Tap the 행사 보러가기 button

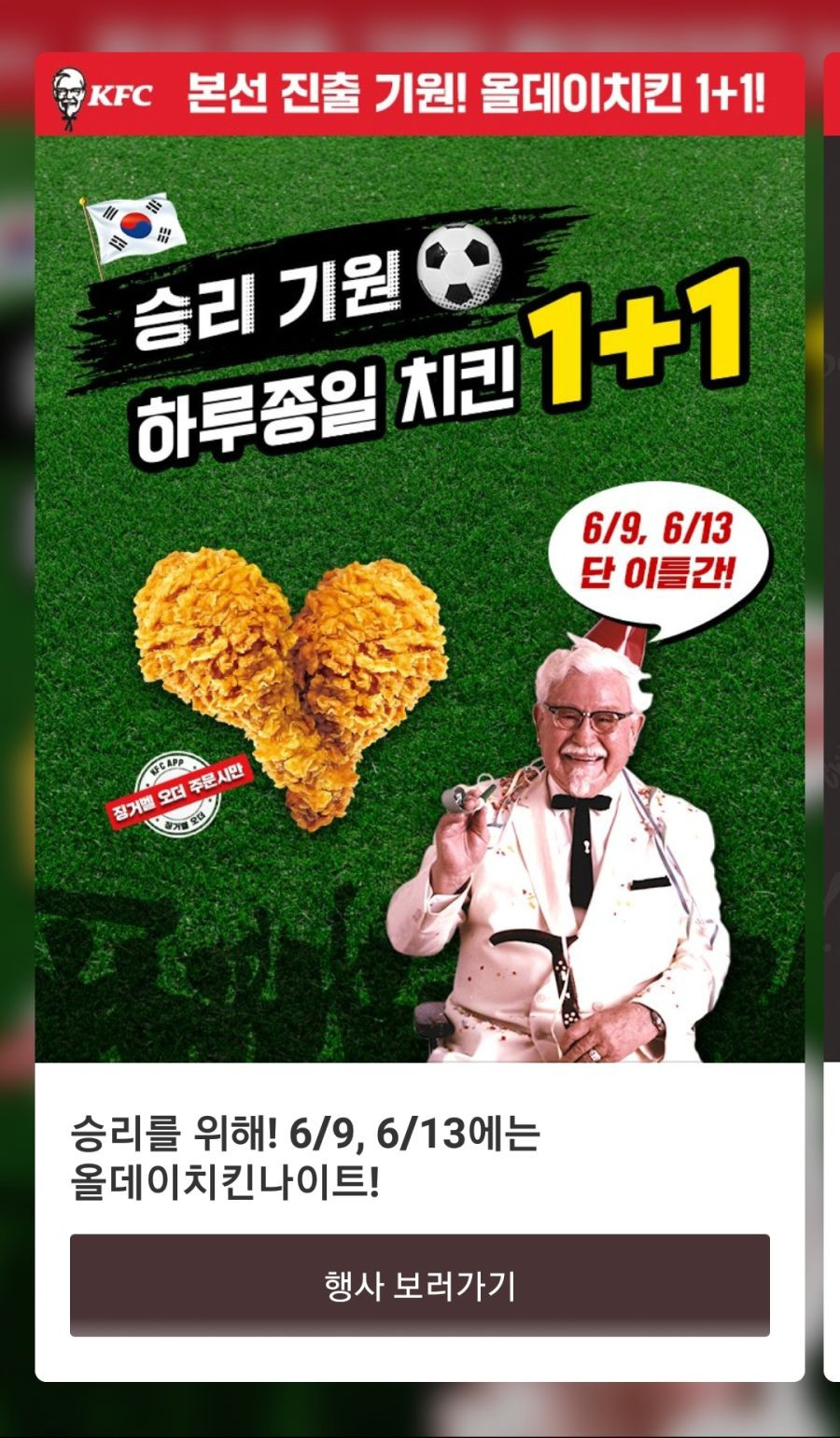pos(419,1285)
